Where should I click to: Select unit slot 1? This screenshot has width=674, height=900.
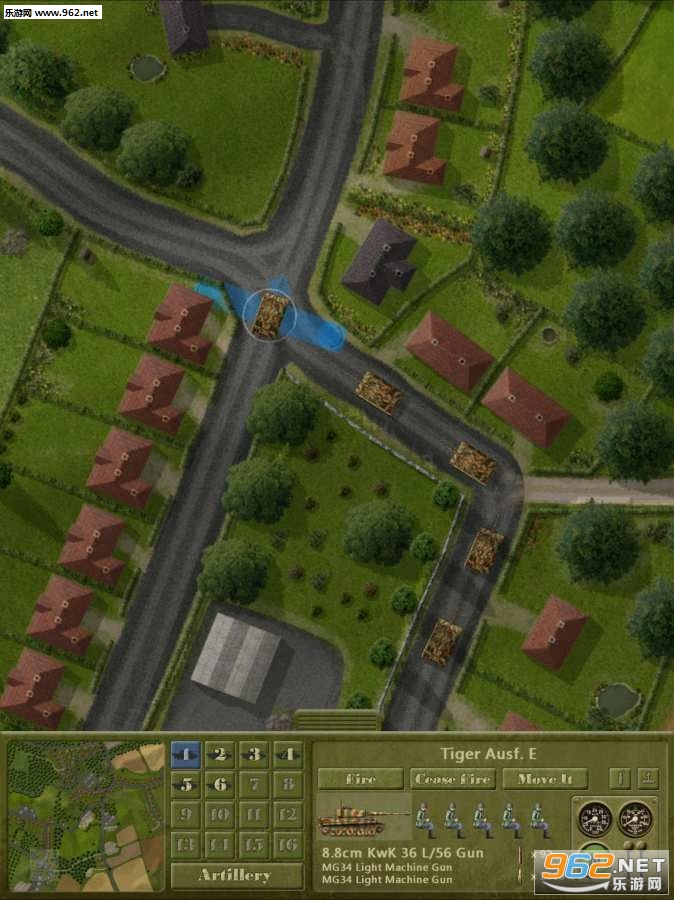(x=185, y=755)
